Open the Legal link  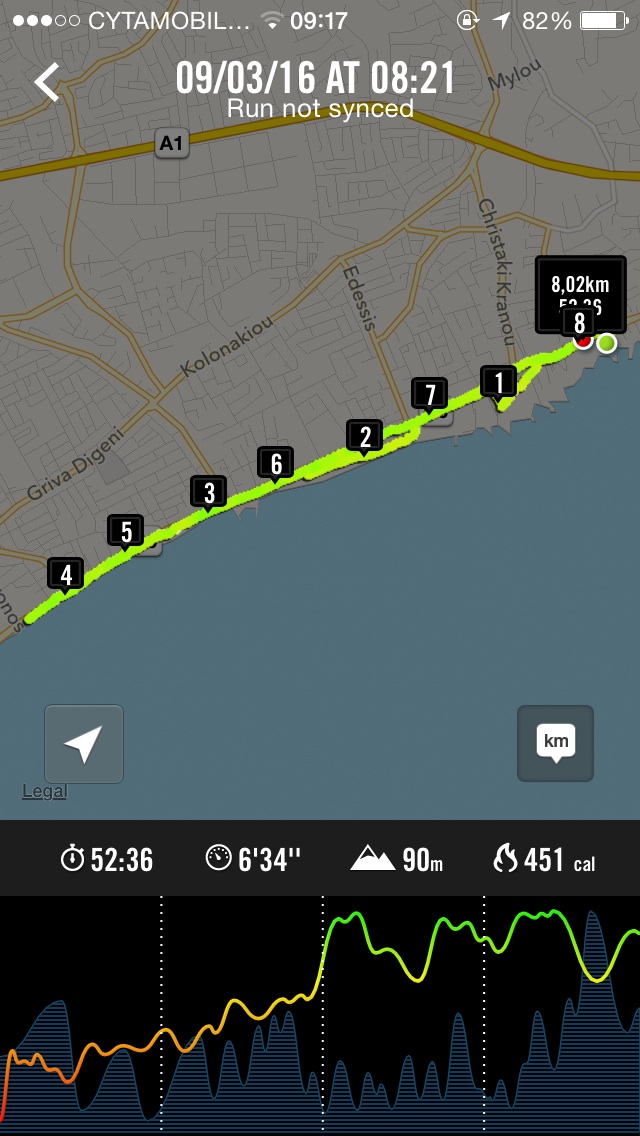(x=44, y=791)
